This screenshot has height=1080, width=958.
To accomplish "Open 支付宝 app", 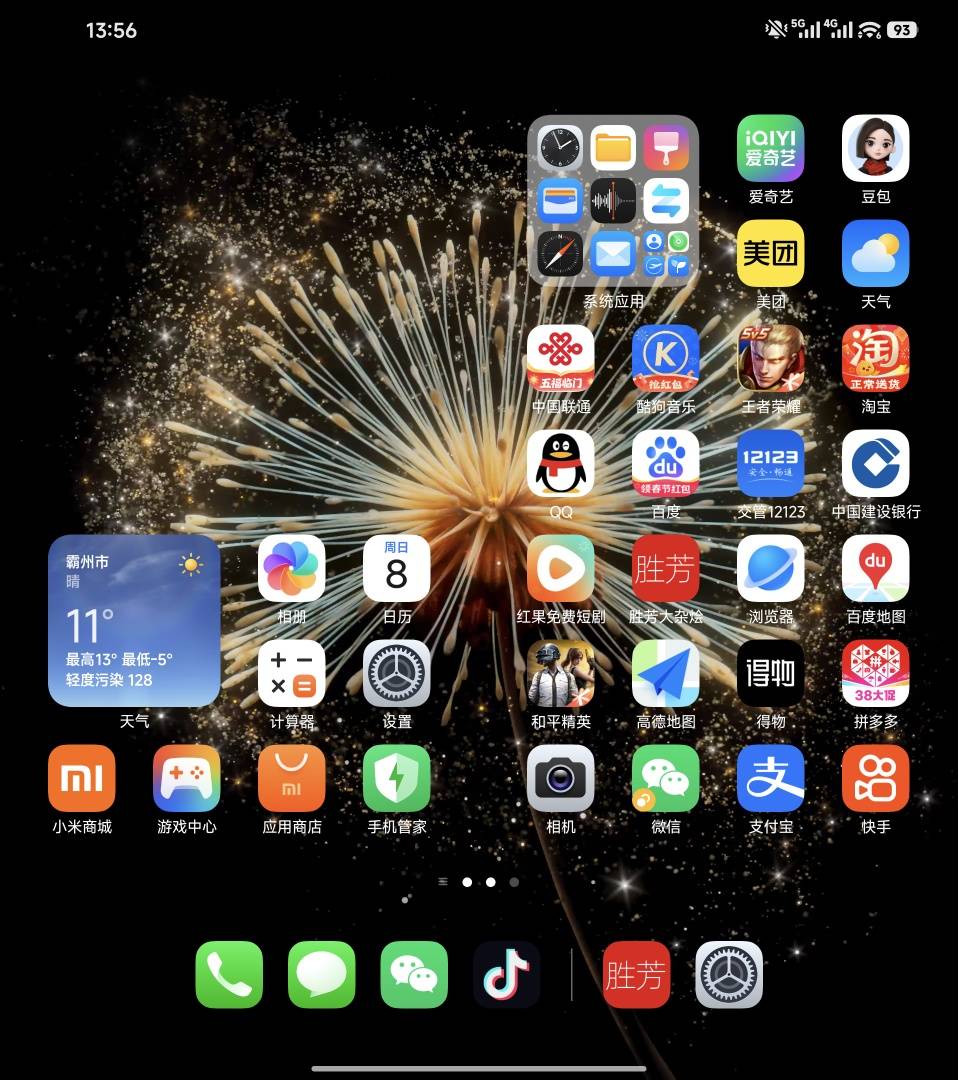I will (770, 779).
